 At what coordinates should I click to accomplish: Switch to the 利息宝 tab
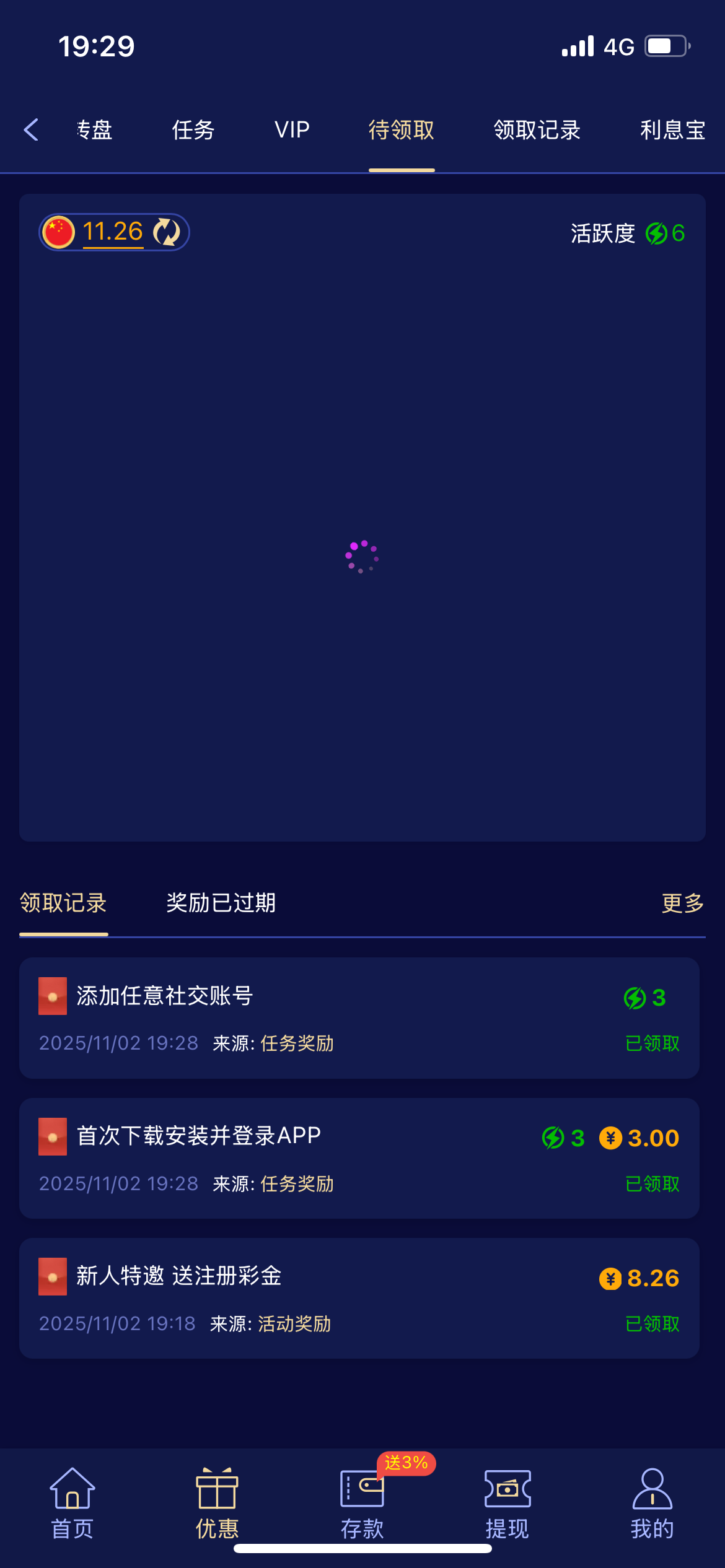pyautogui.click(x=672, y=130)
